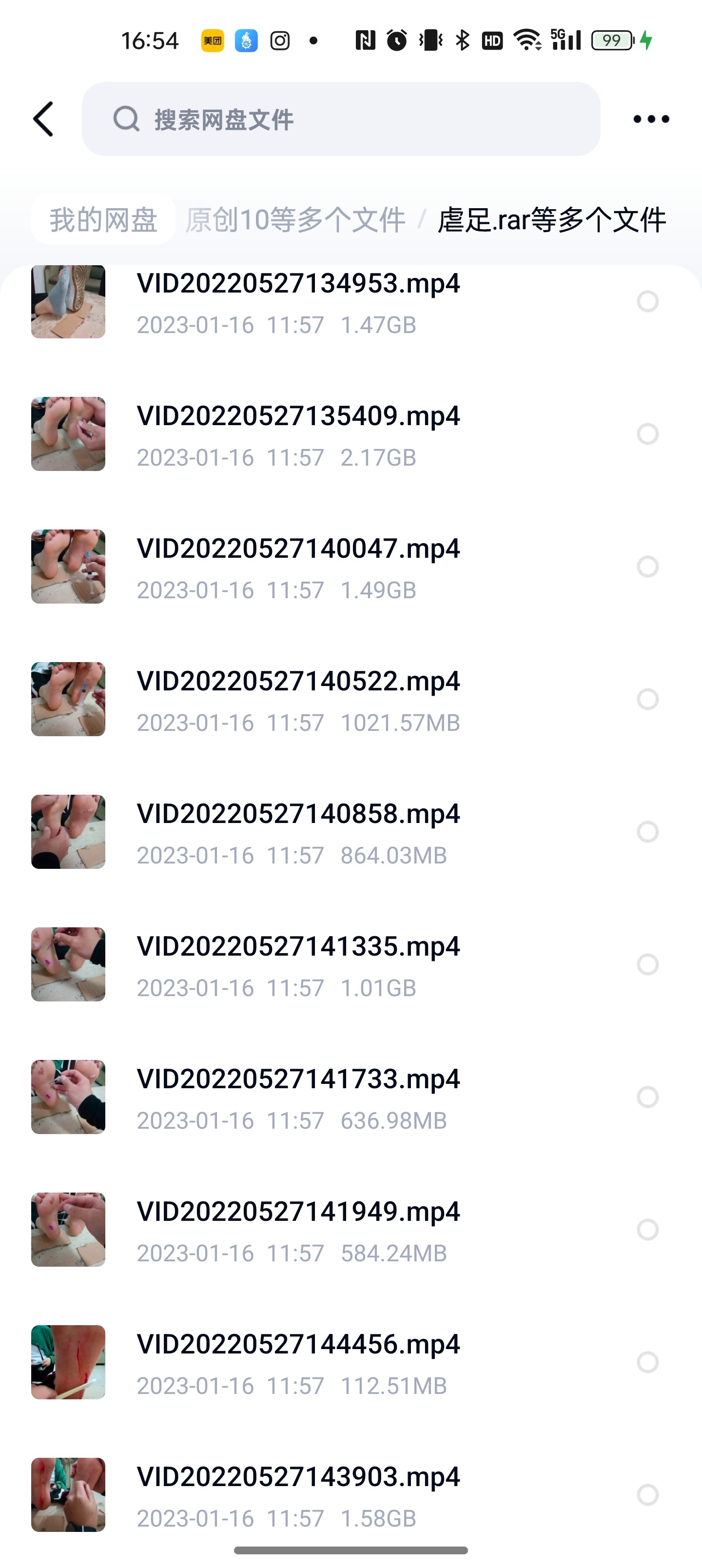Go back using the top-left arrow
This screenshot has width=702, height=1568.
43,119
